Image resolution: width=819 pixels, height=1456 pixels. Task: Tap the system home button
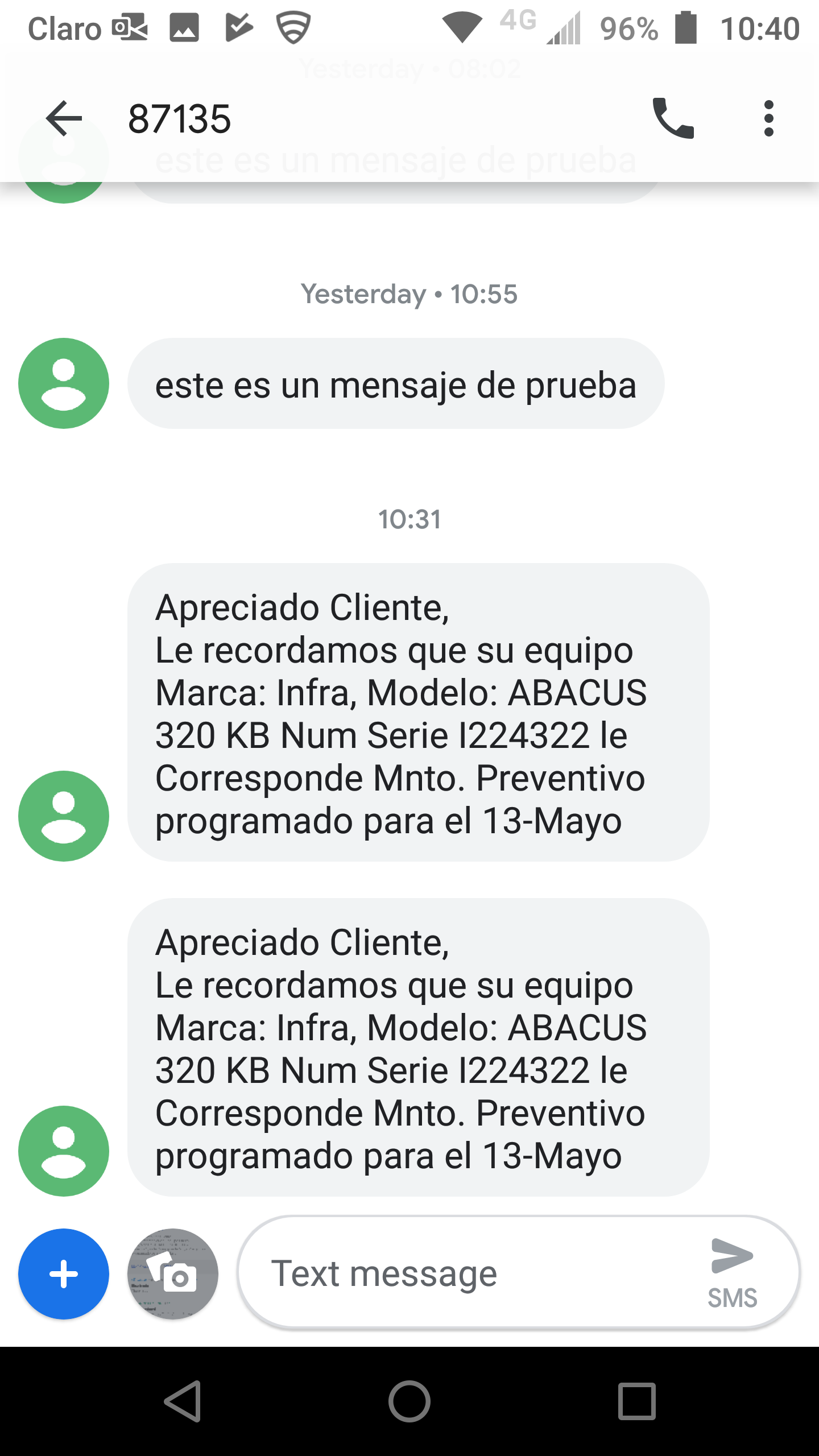click(409, 1401)
